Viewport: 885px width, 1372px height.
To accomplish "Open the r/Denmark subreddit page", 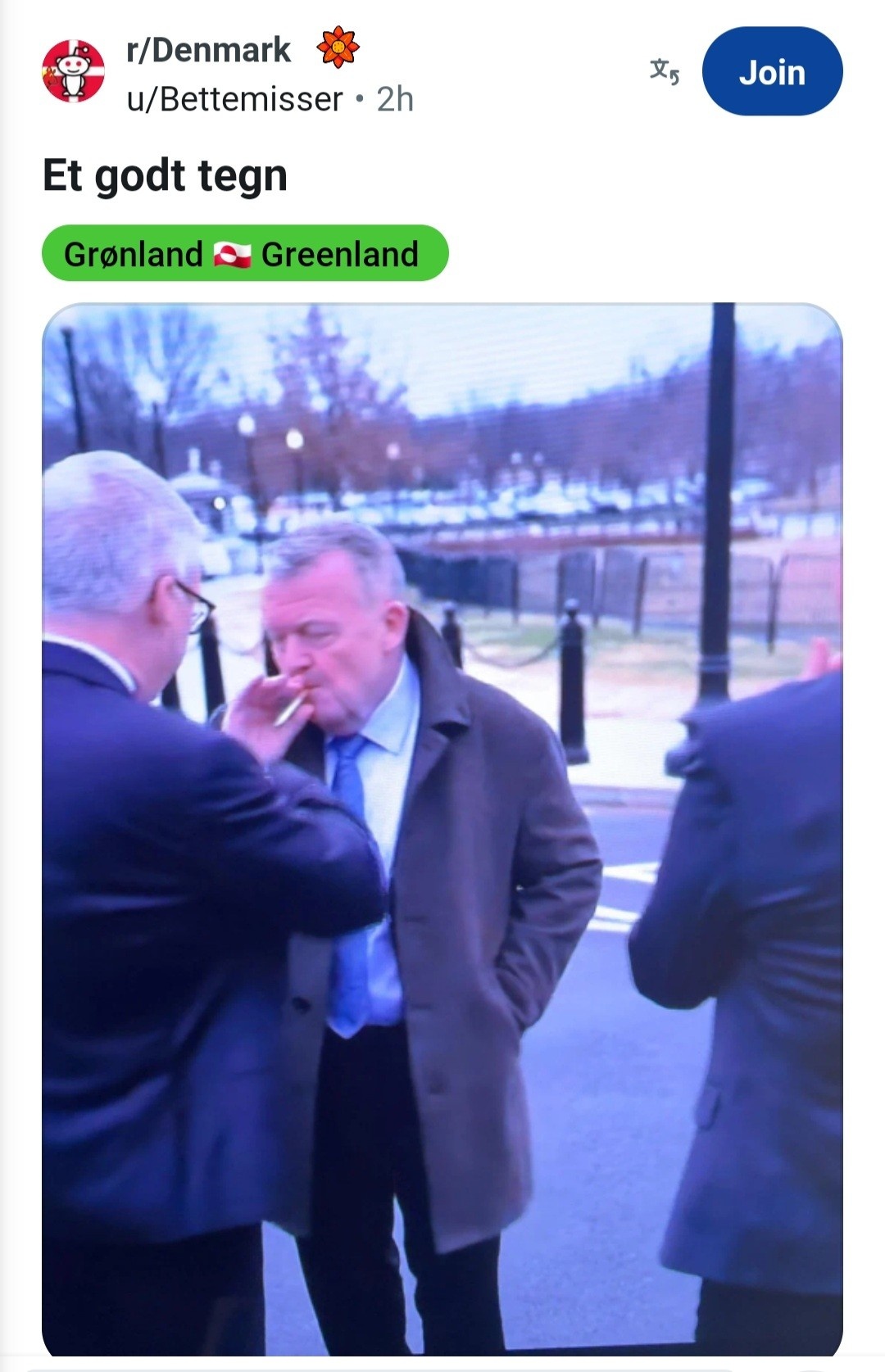I will (x=208, y=50).
